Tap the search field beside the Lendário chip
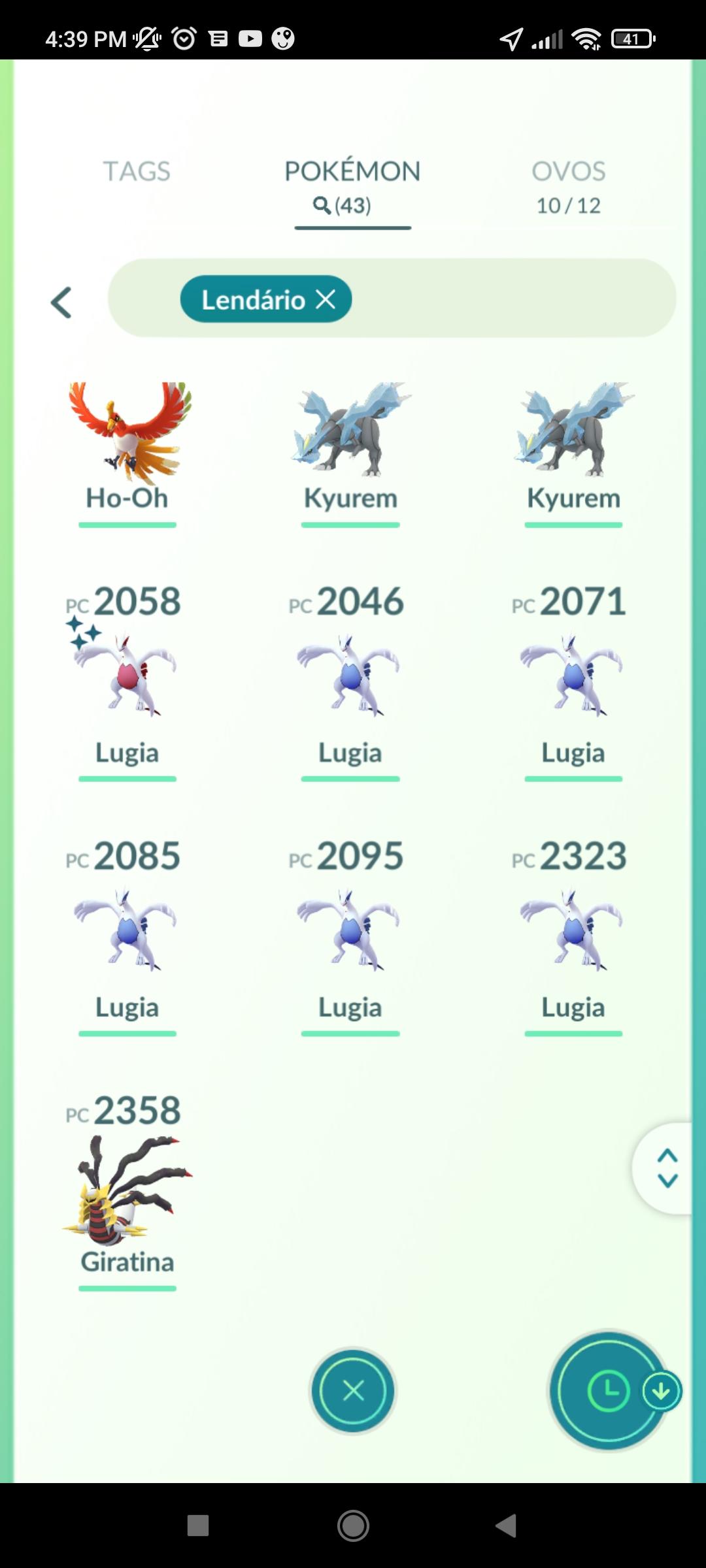The height and width of the screenshot is (1568, 706). (x=510, y=299)
